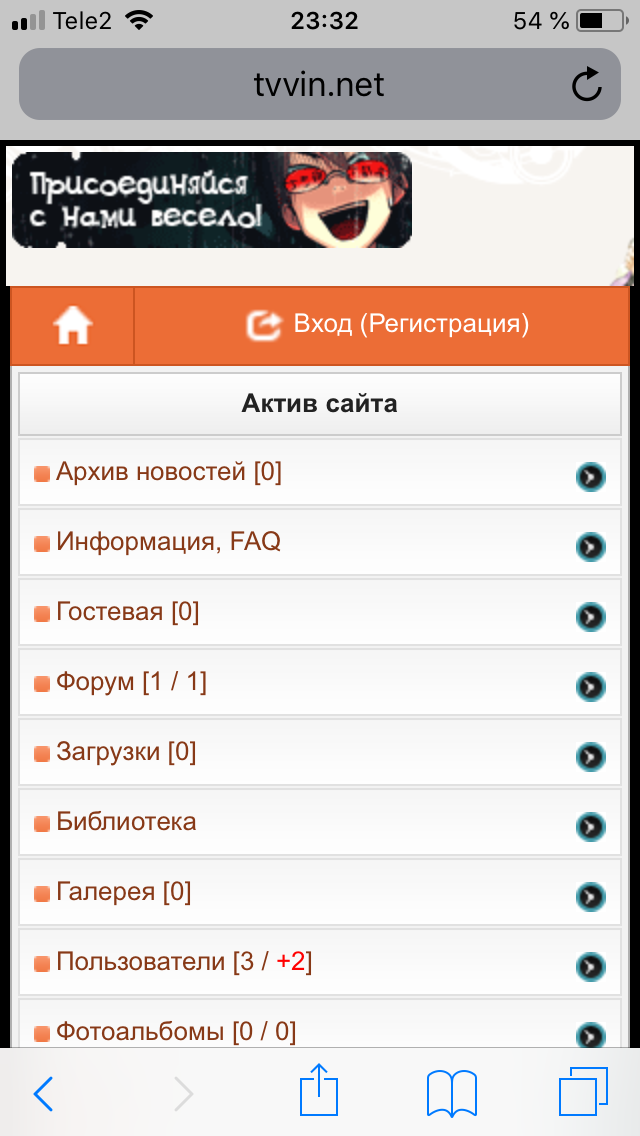This screenshot has height=1136, width=640.
Task: Reload the page in Safari
Action: click(x=586, y=85)
